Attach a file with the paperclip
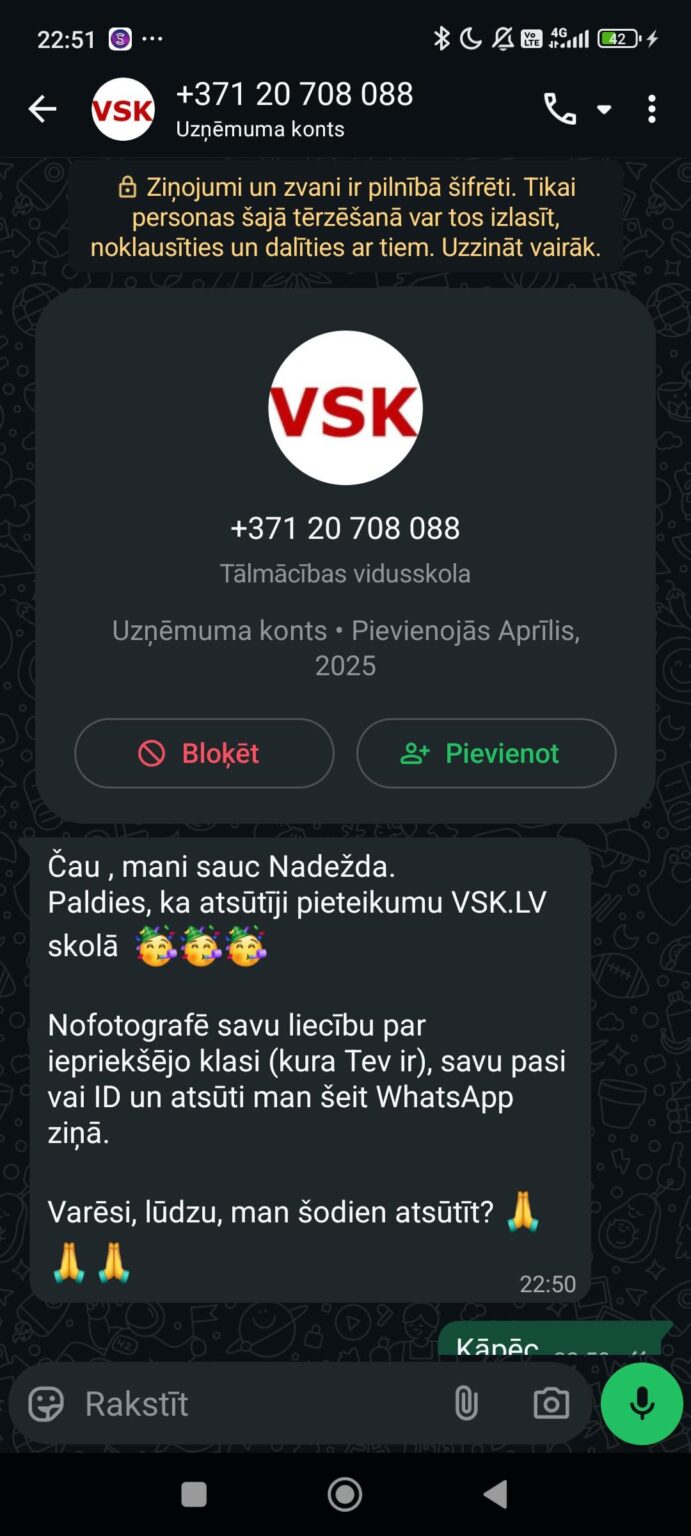 (x=466, y=1404)
